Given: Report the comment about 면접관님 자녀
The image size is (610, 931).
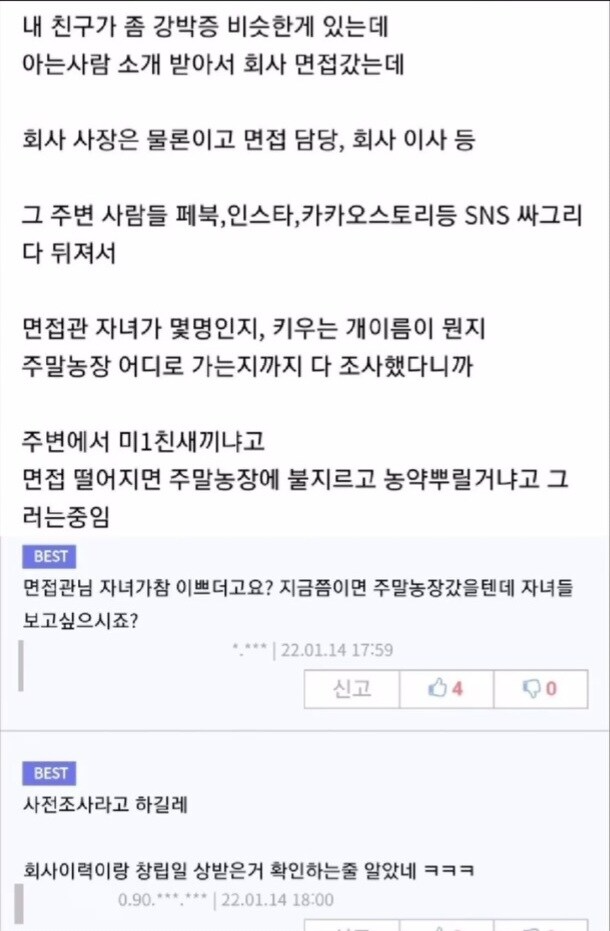Looking at the screenshot, I should click(351, 689).
